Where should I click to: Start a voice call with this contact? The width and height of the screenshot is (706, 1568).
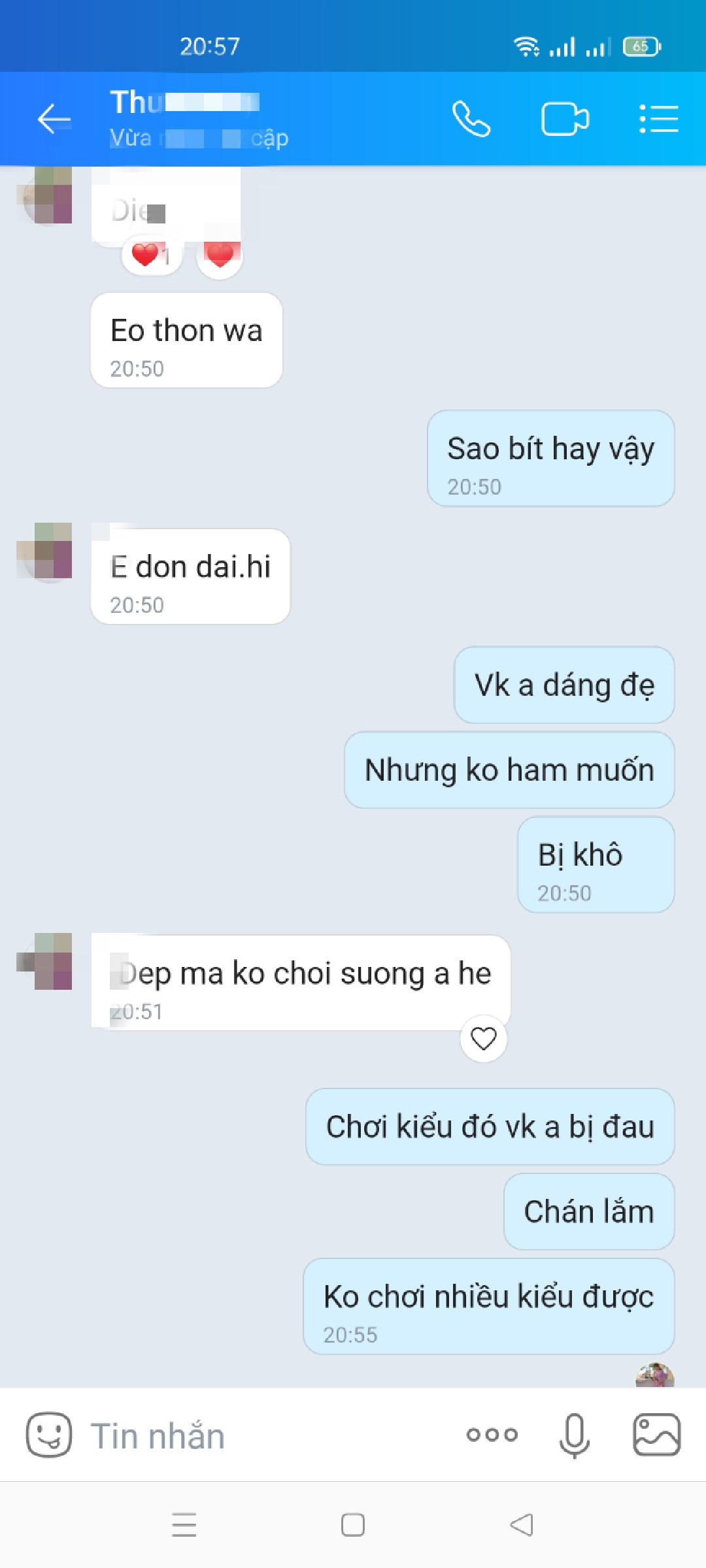pyautogui.click(x=471, y=119)
